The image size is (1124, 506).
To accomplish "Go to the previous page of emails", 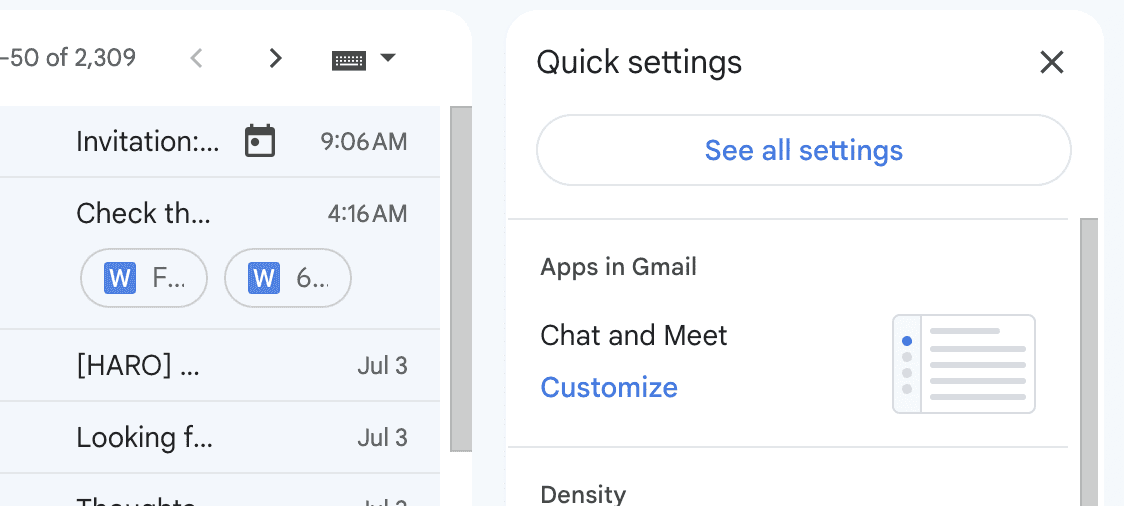I will (196, 58).
